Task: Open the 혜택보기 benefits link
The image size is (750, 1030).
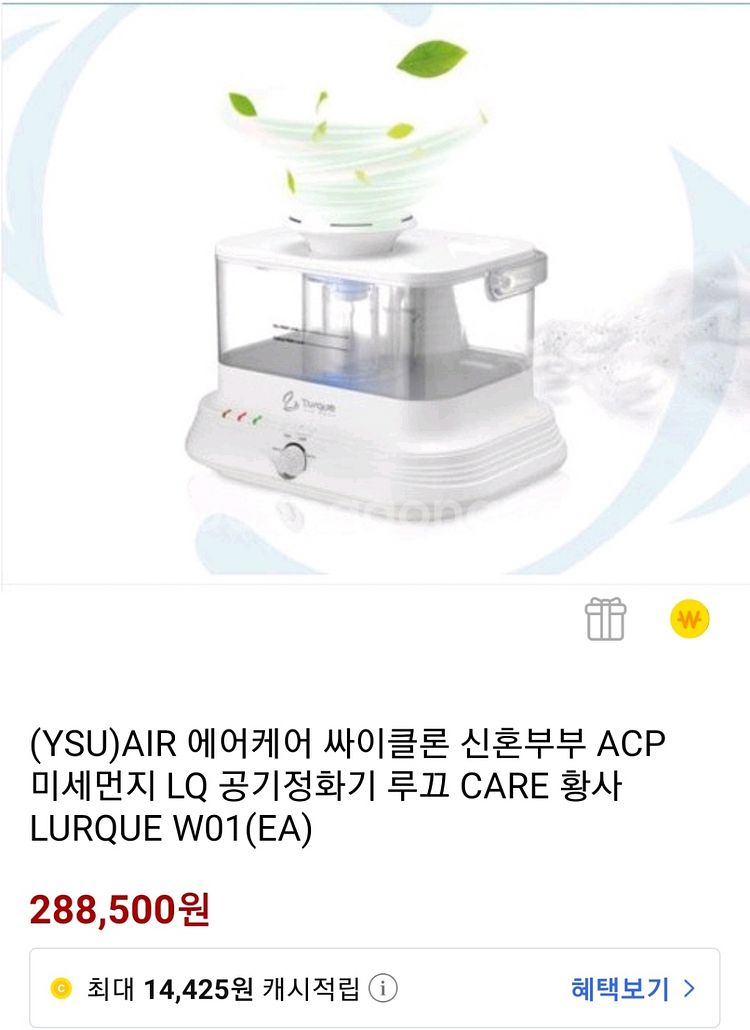Action: point(632,989)
